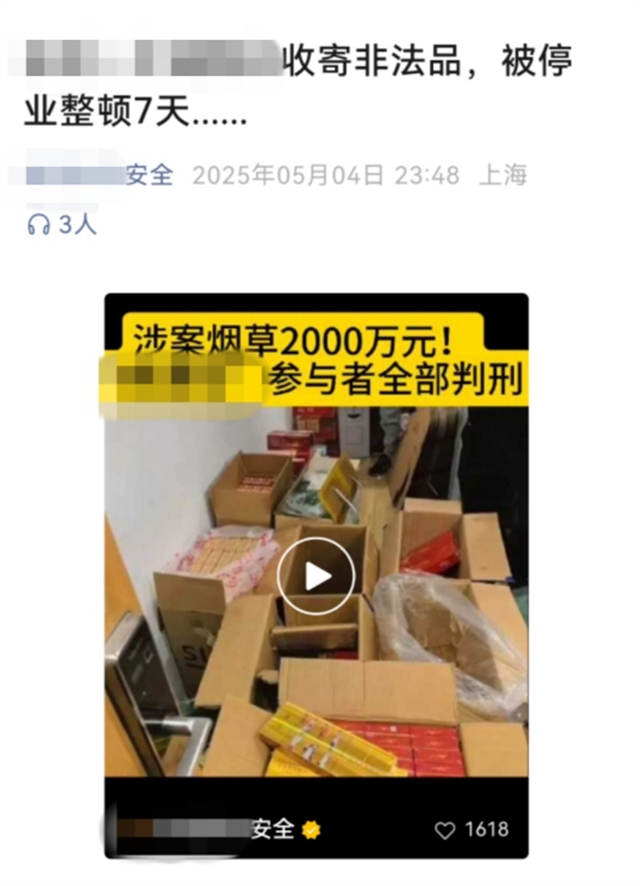Viewport: 640px width, 886px height.
Task: Like the video with 1618 hearts
Action: (446, 830)
